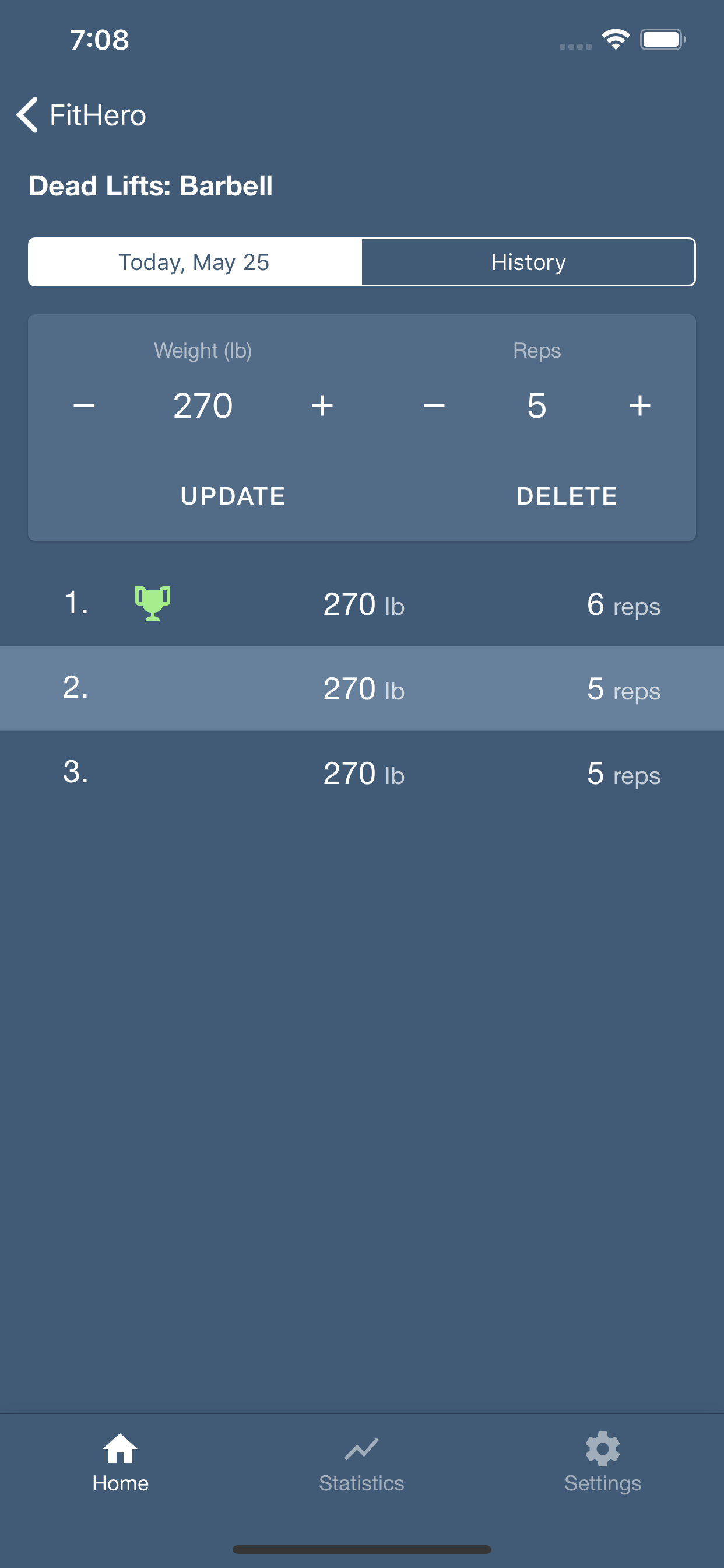Increase the weight value
The width and height of the screenshot is (724, 1568).
322,405
